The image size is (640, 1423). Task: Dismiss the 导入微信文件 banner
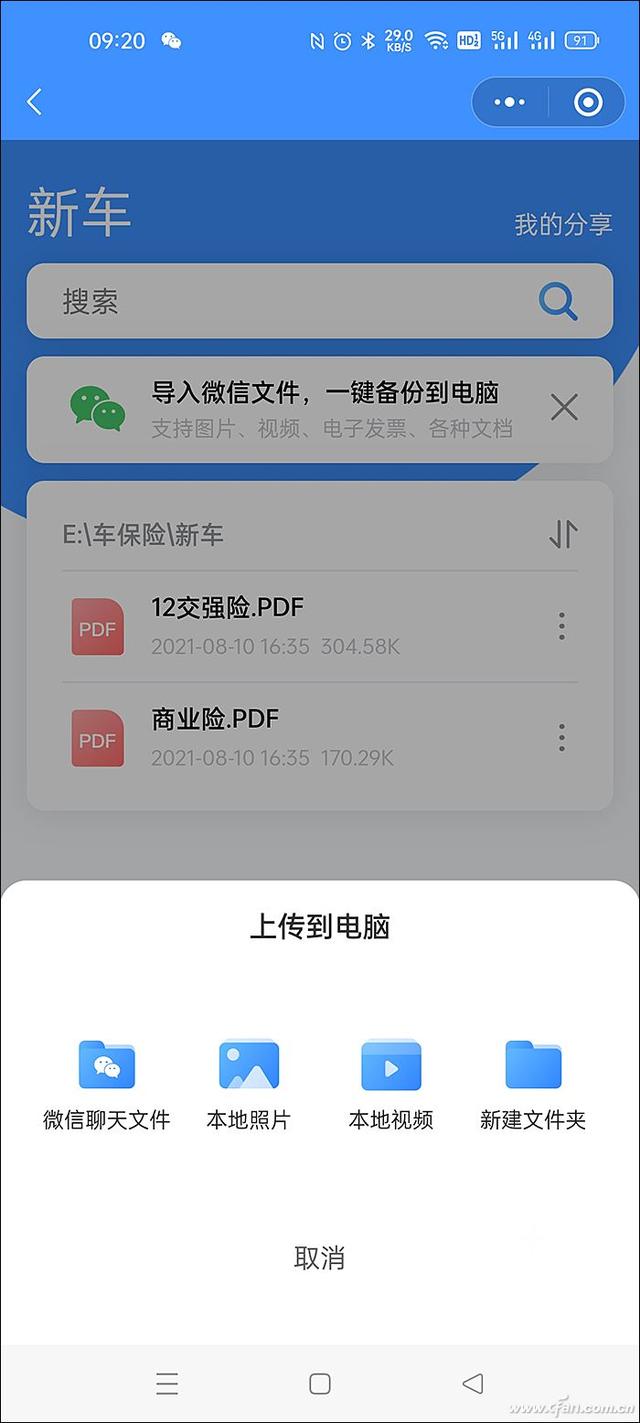pyautogui.click(x=564, y=408)
